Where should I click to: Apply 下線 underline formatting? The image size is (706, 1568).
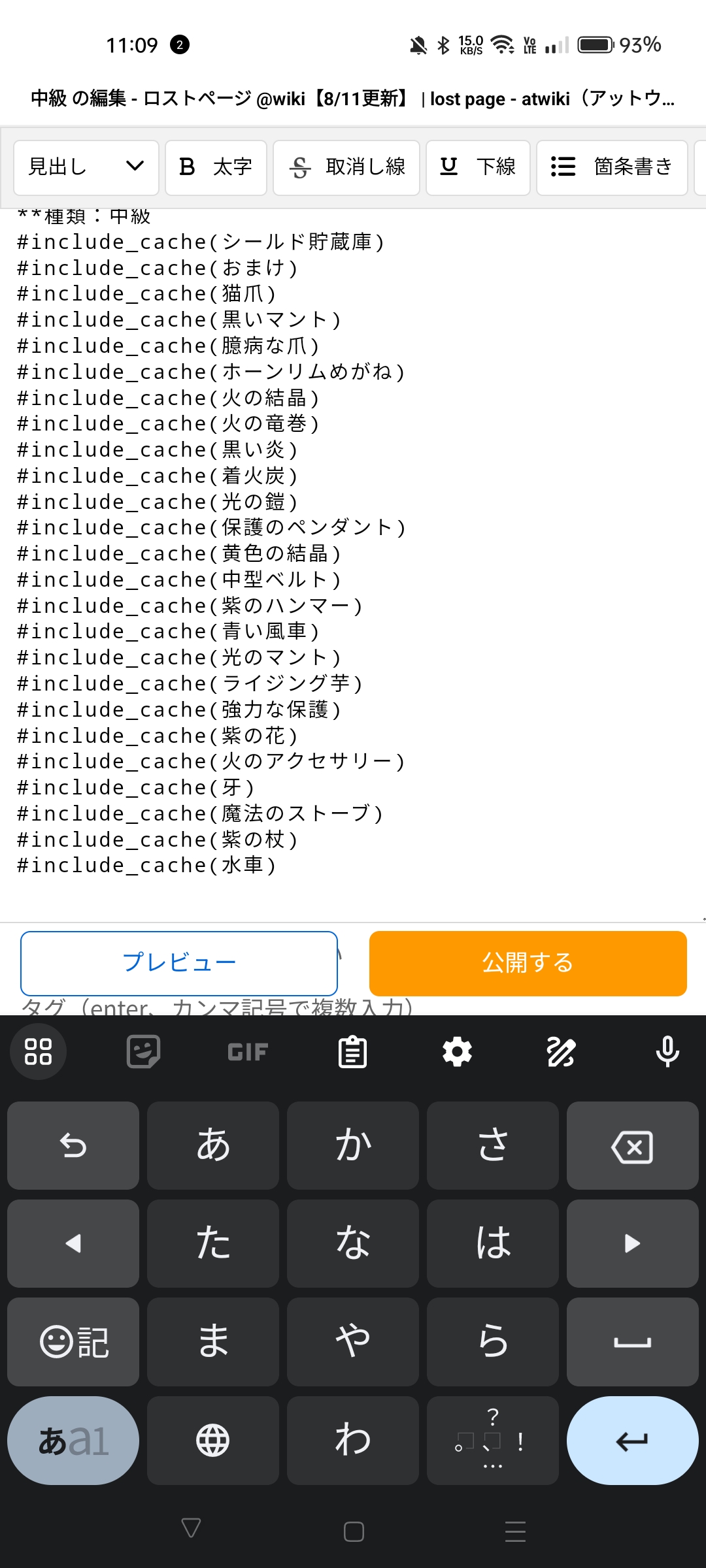478,167
